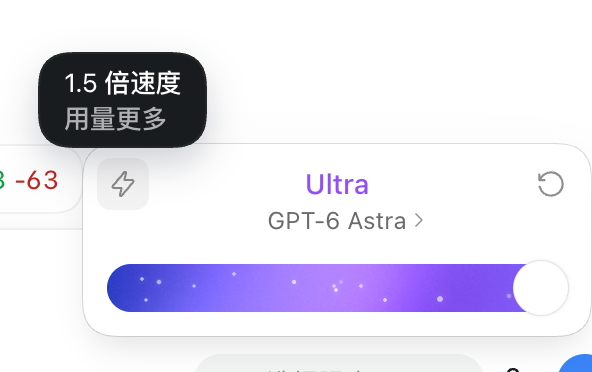Toggle the lightning bolt fast mode button

click(123, 184)
